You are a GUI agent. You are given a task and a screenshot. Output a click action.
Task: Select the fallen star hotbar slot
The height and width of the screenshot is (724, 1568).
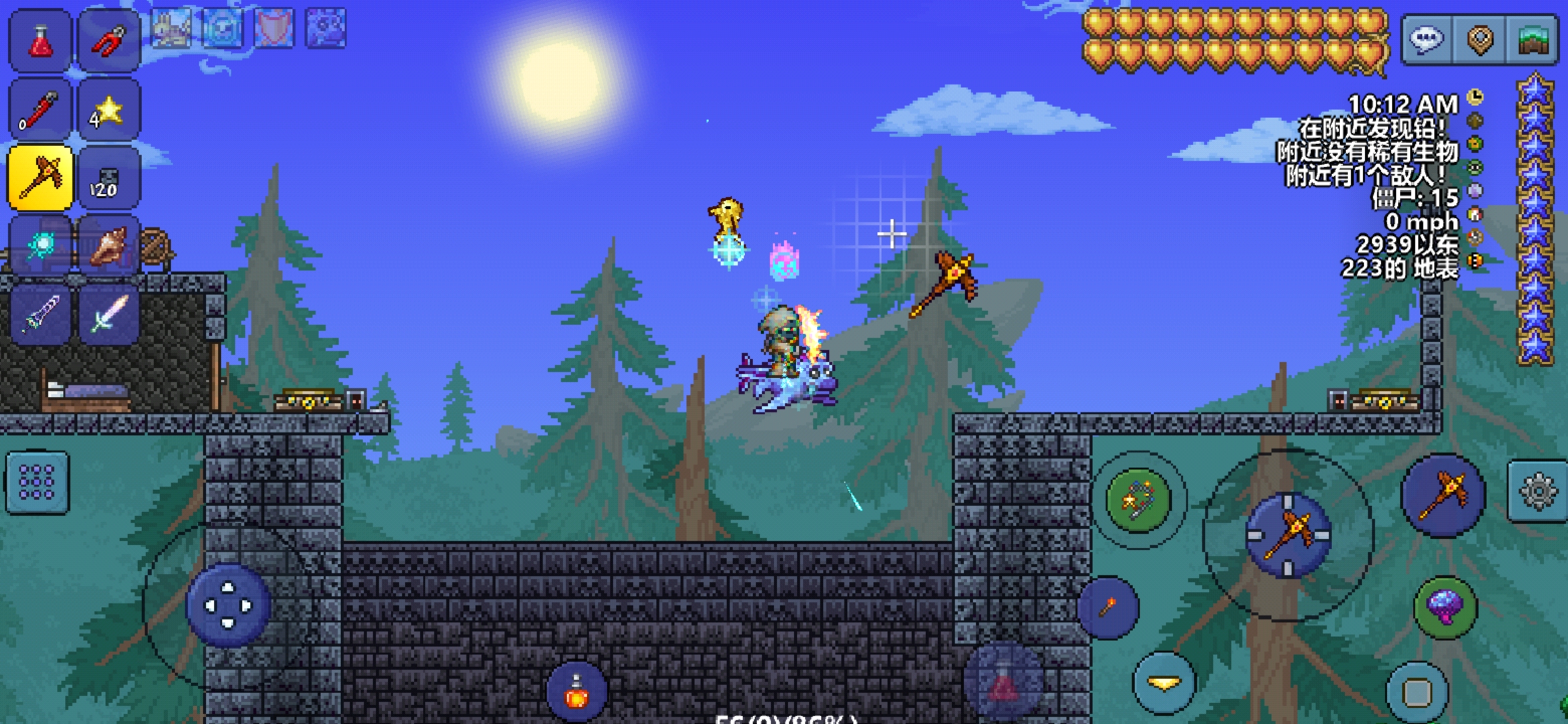pyautogui.click(x=109, y=109)
